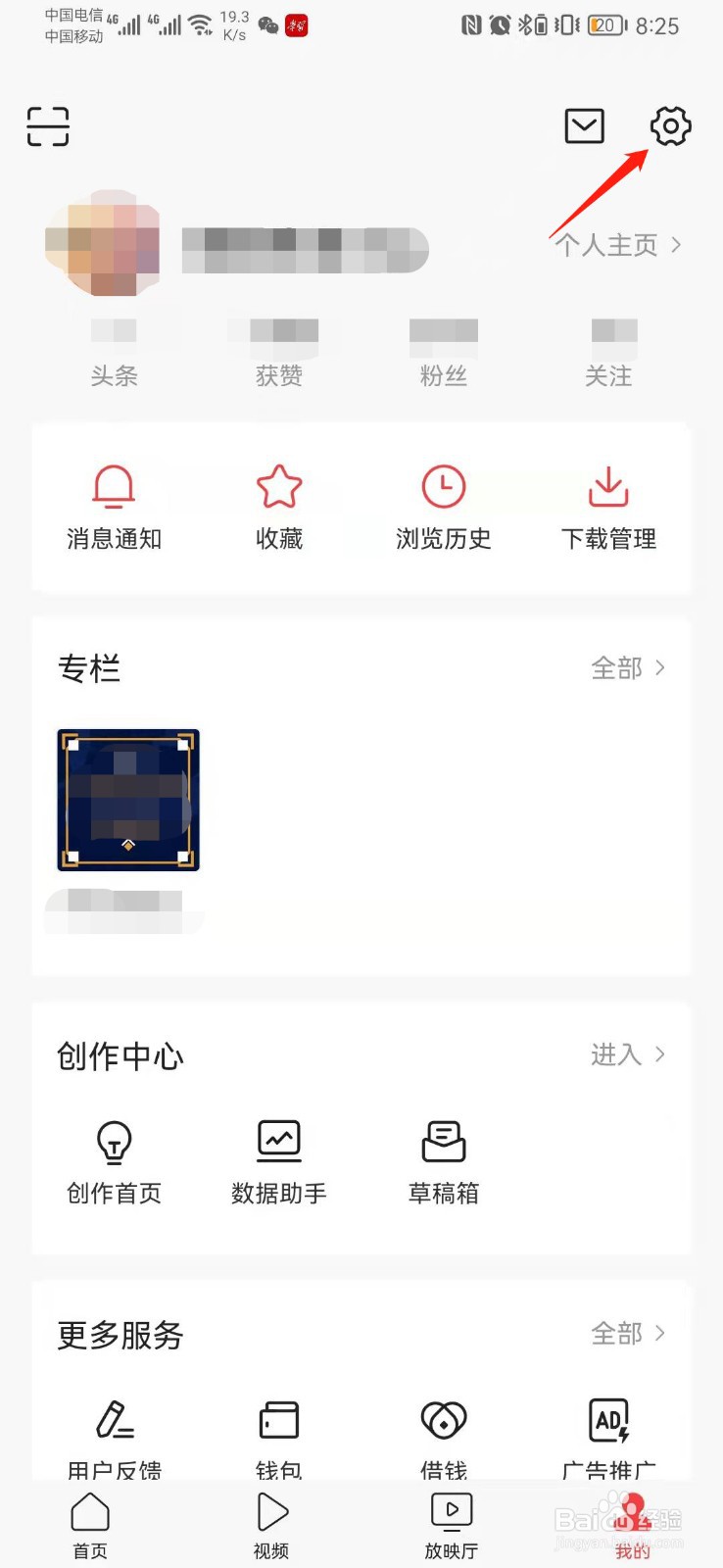
Task: Open 数据助手 data assistant
Action: coord(279,1162)
